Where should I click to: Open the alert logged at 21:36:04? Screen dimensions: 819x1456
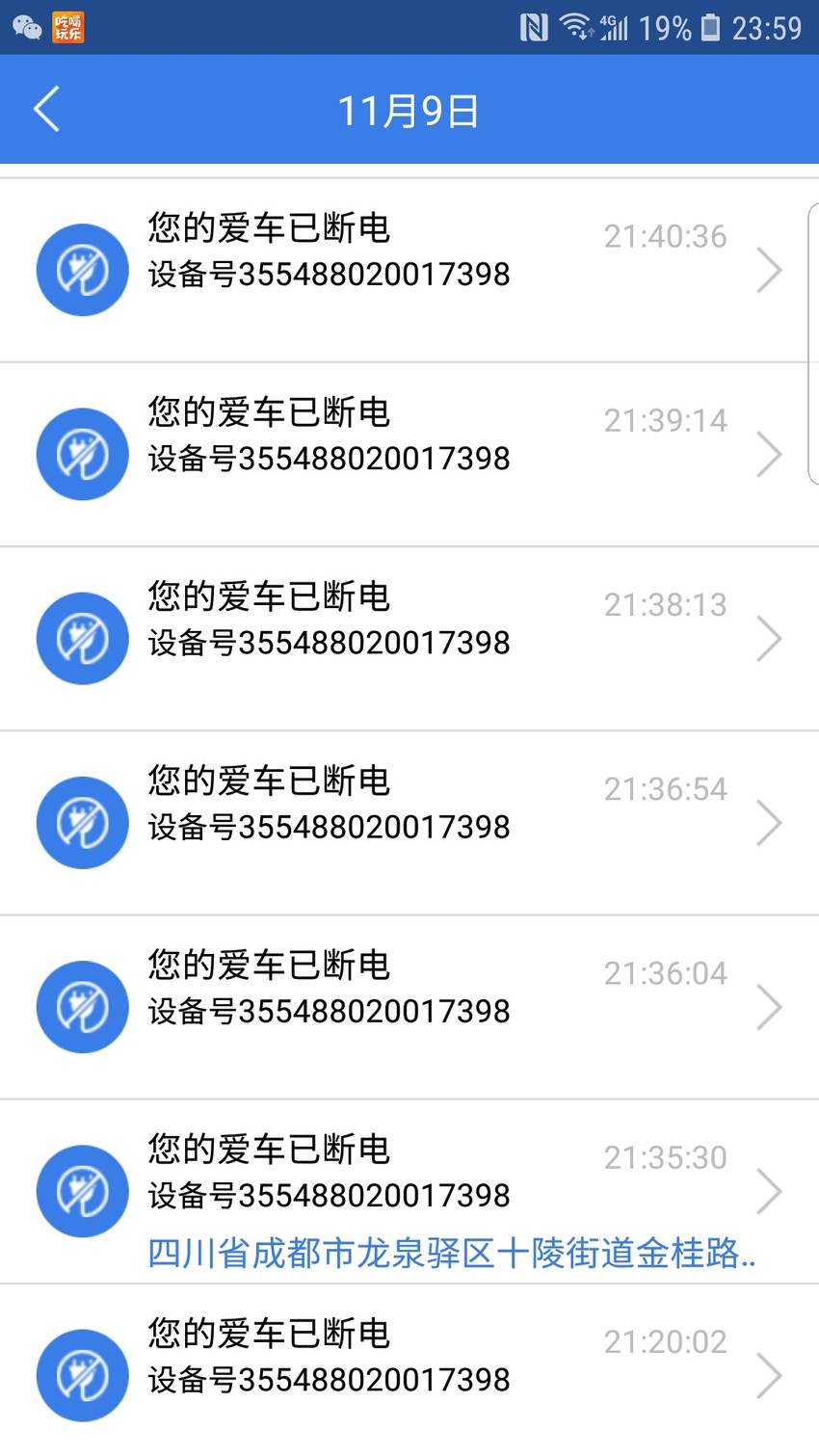409,1007
